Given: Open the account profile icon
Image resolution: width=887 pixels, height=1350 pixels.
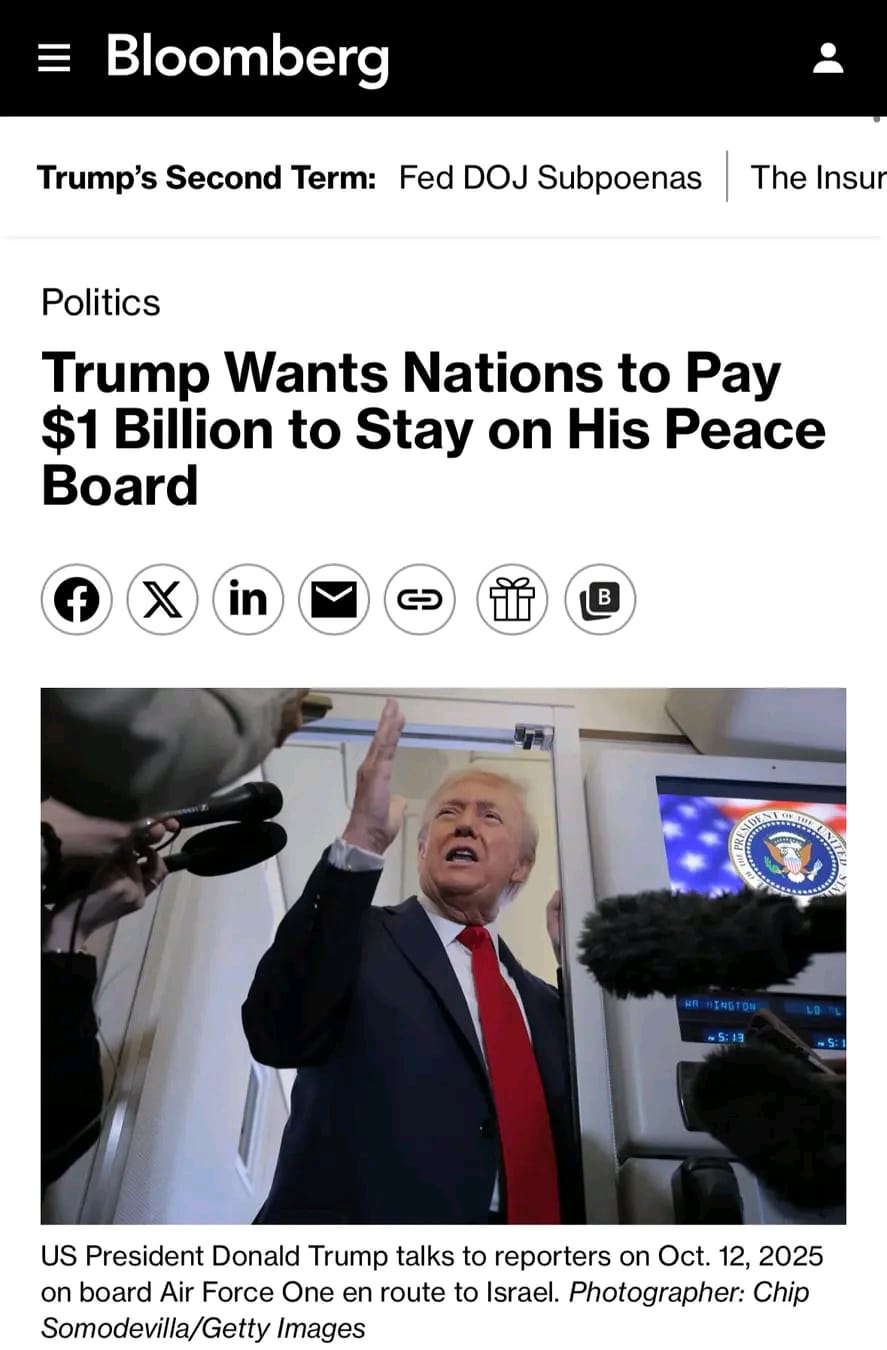Looking at the screenshot, I should [828, 58].
